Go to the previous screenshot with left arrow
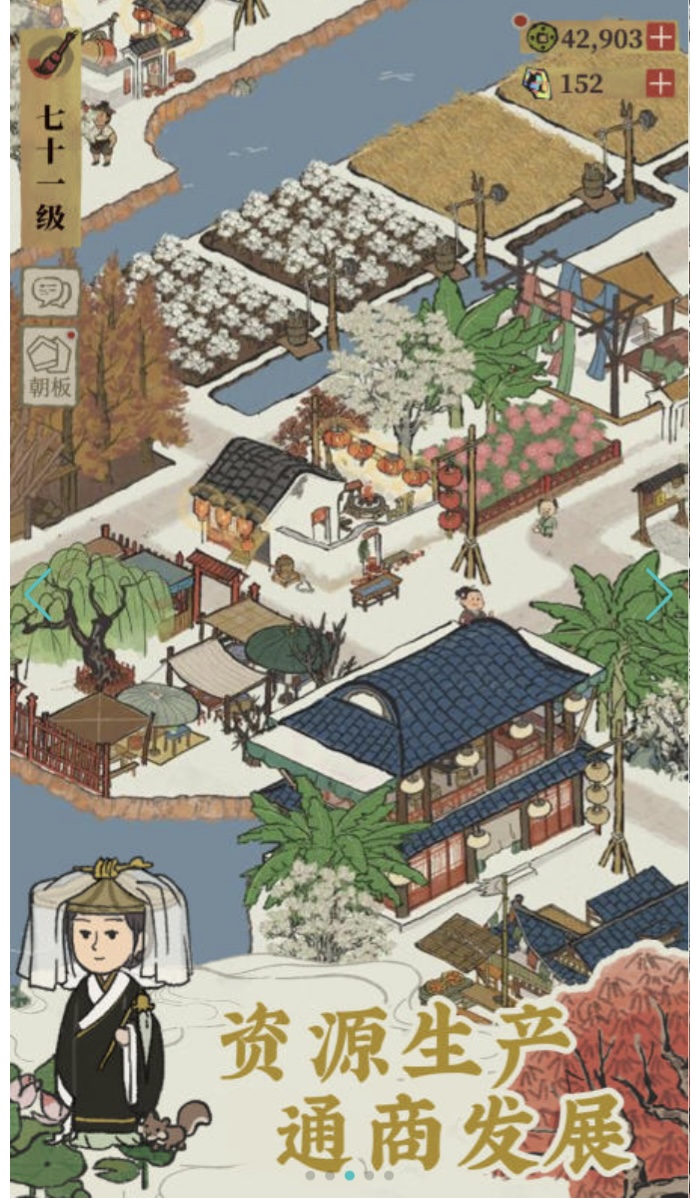Screen dimensions: 693x1204 click(37, 595)
